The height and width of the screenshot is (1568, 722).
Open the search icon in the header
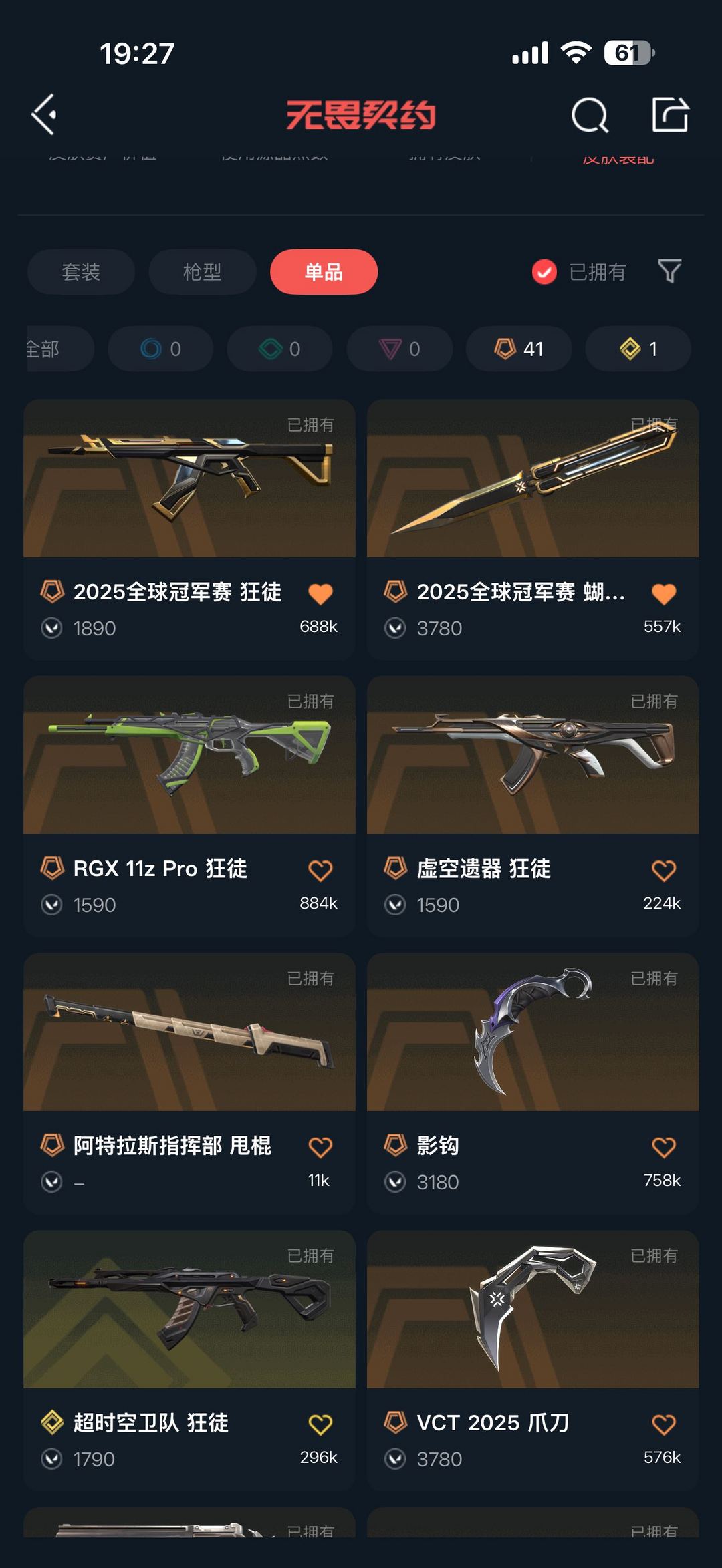tap(590, 116)
